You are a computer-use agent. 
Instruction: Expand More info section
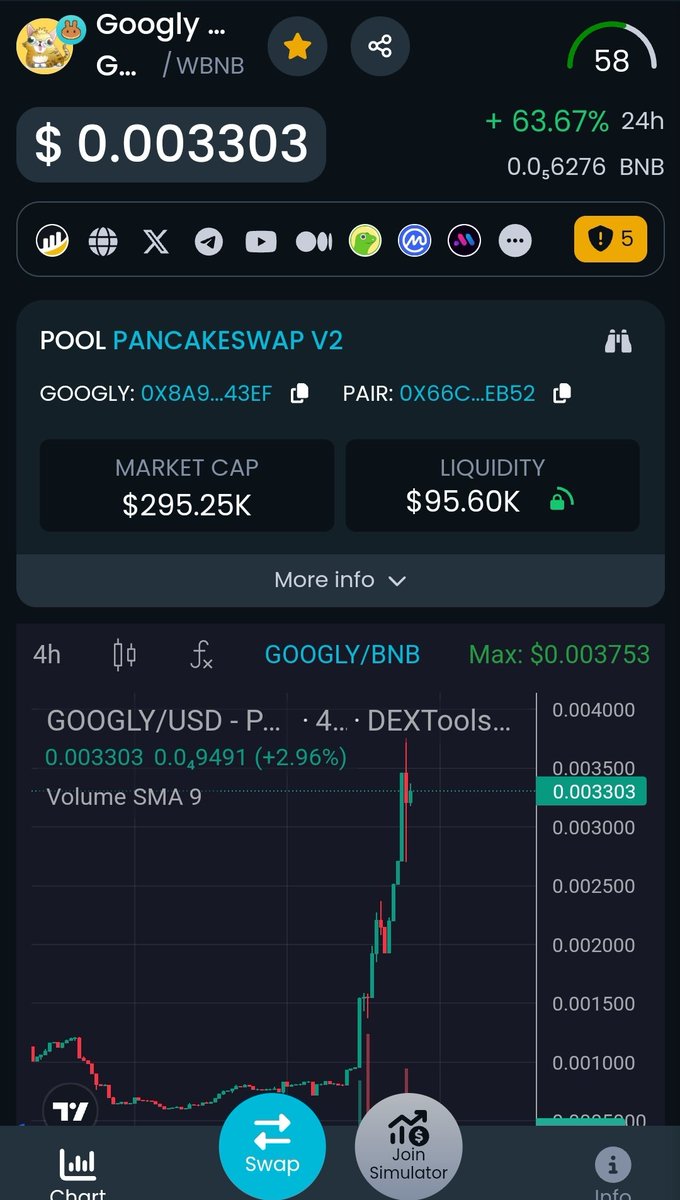(x=340, y=580)
